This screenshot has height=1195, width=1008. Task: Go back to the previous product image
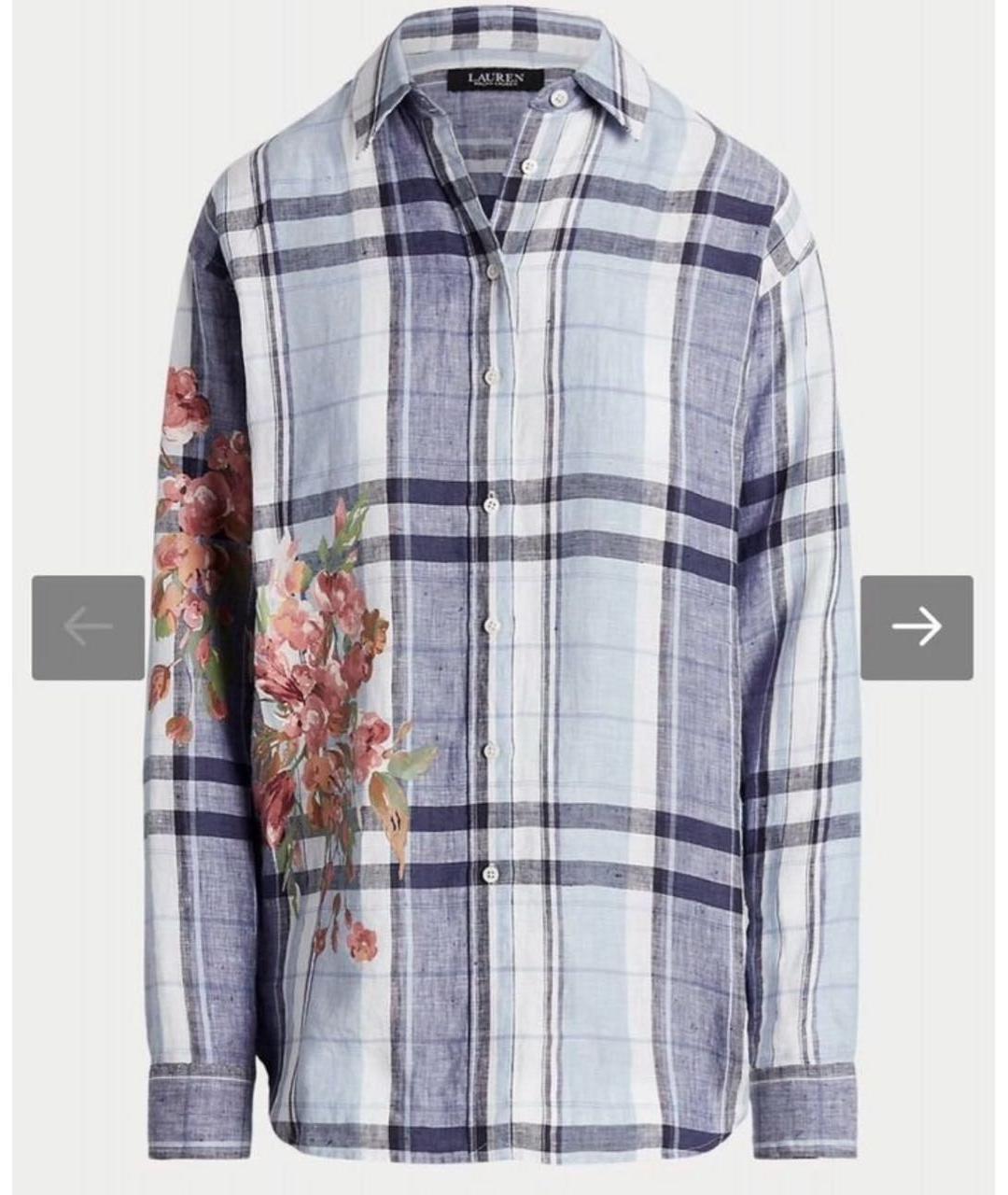[89, 626]
